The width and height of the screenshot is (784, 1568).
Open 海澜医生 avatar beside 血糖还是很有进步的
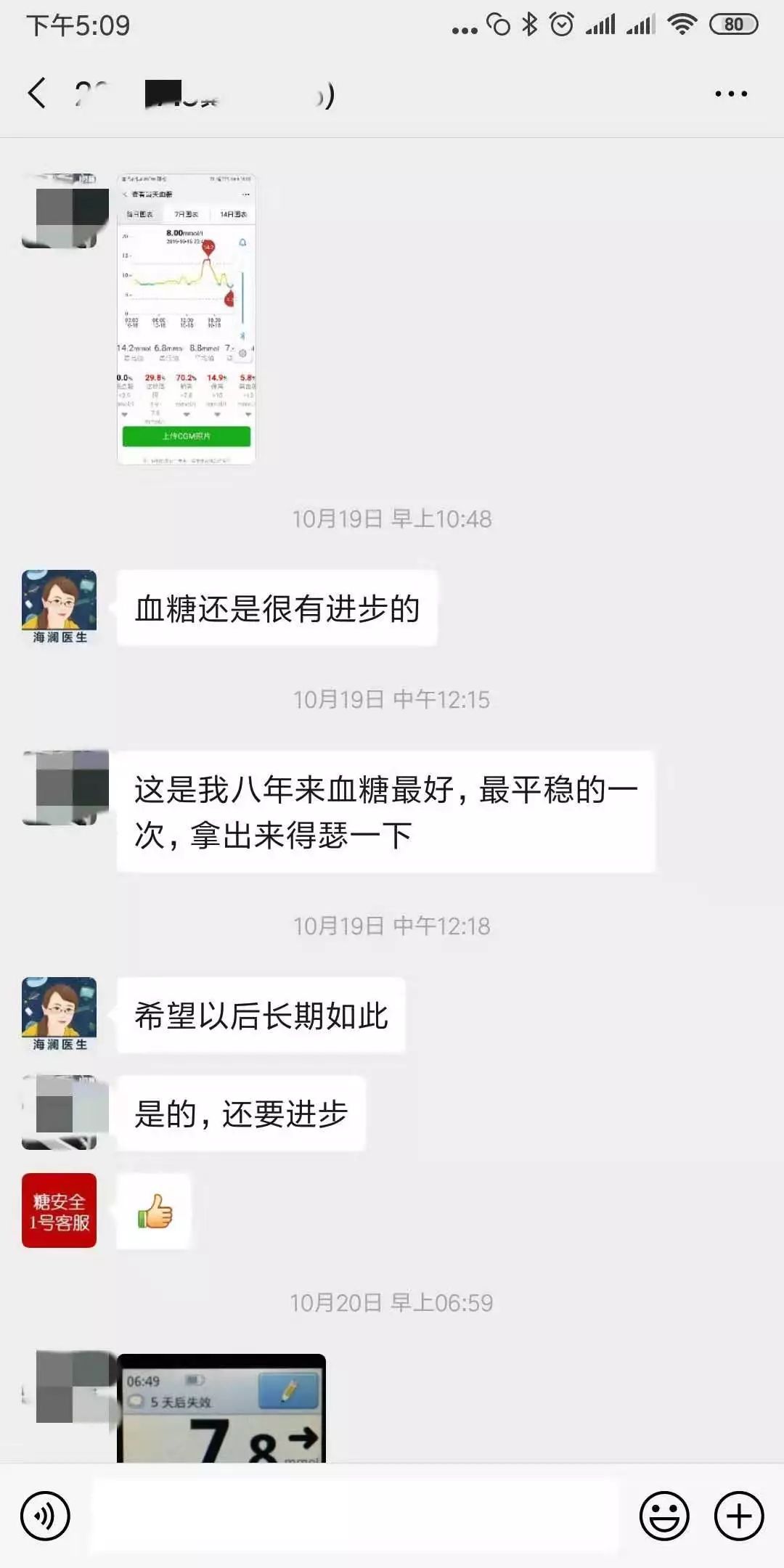click(60, 607)
